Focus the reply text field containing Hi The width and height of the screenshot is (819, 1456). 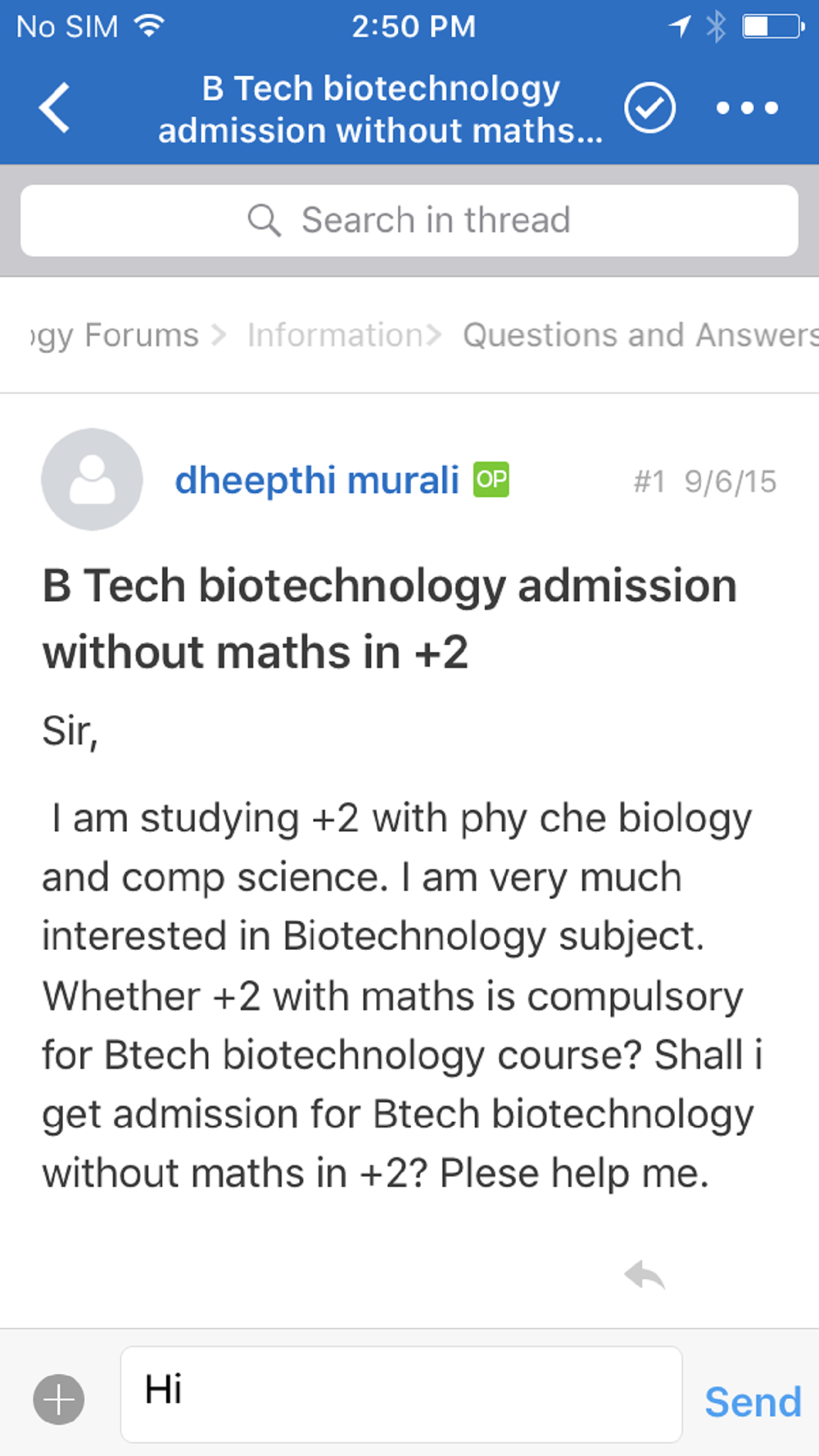tap(401, 1394)
